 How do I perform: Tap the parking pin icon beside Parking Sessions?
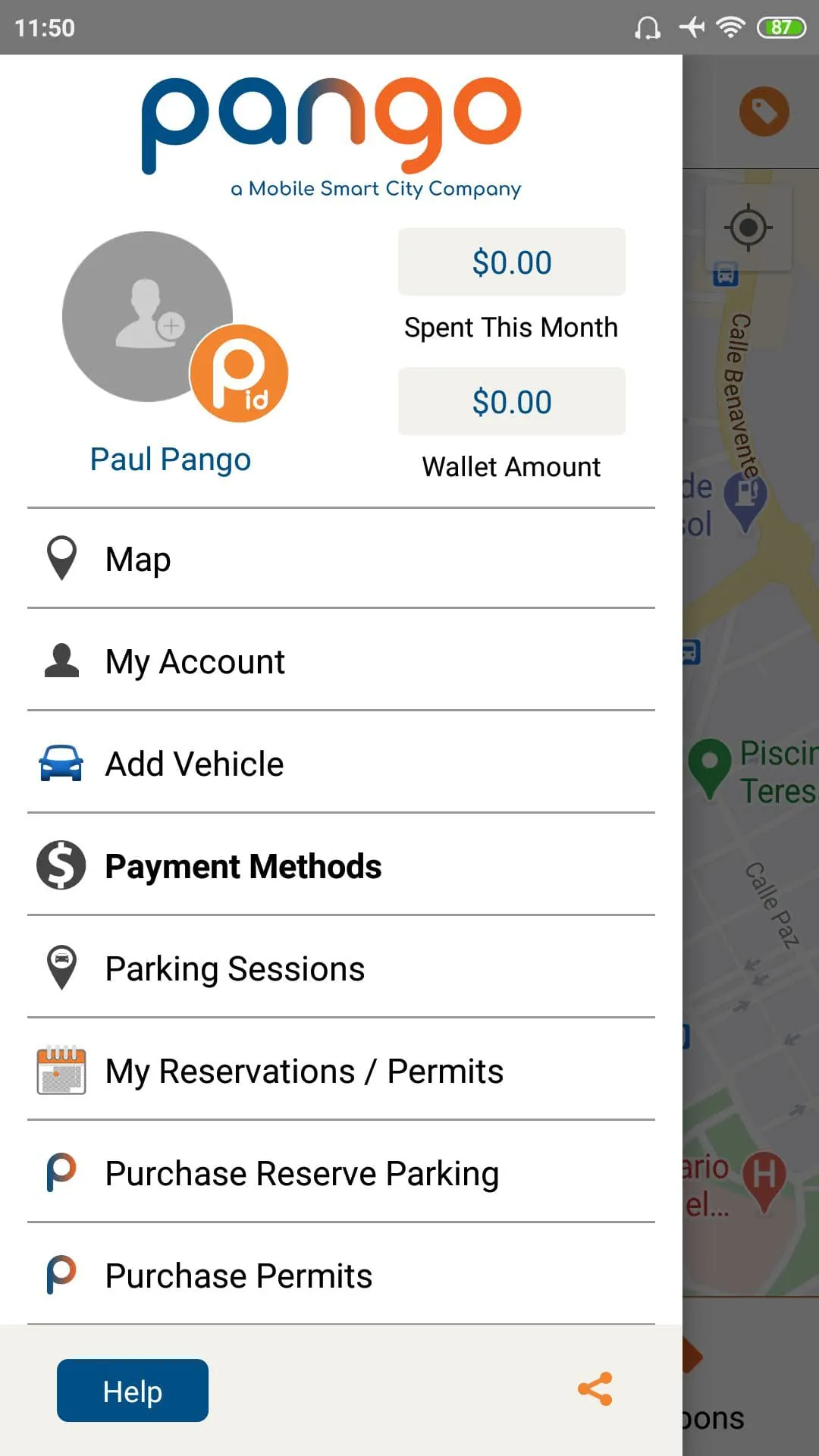[60, 968]
